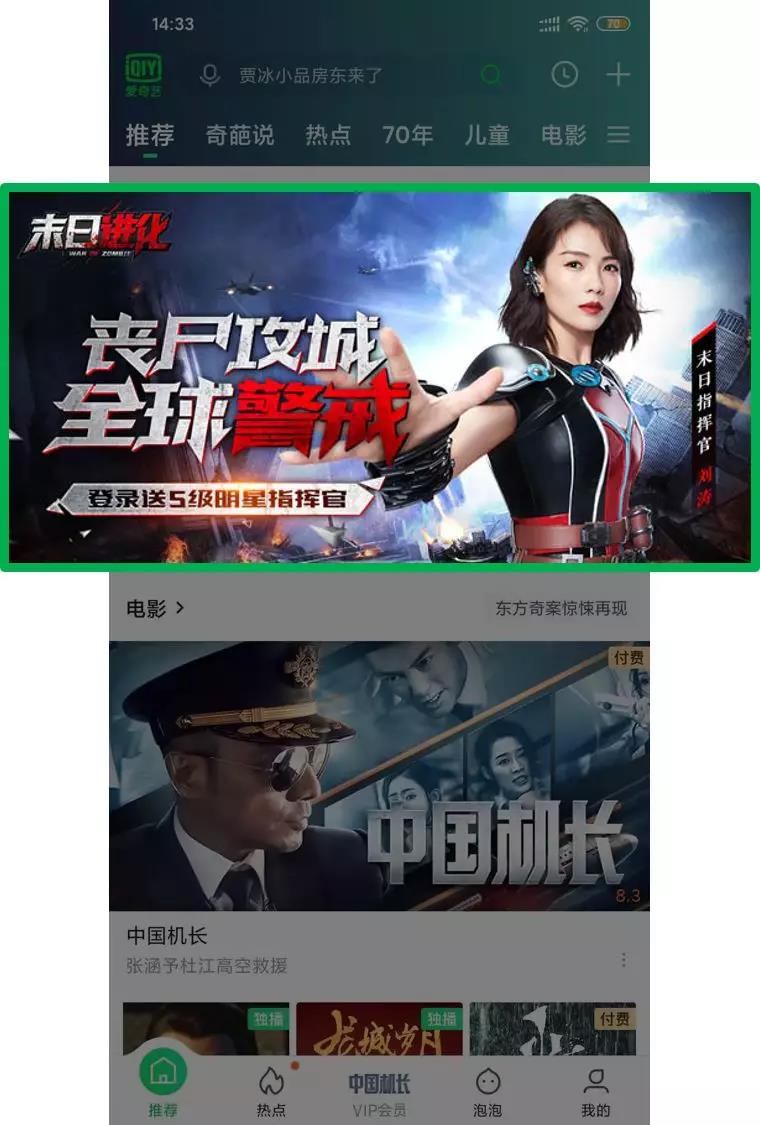Open the 电影 section header
Image resolution: width=760 pixels, height=1125 pixels.
155,608
